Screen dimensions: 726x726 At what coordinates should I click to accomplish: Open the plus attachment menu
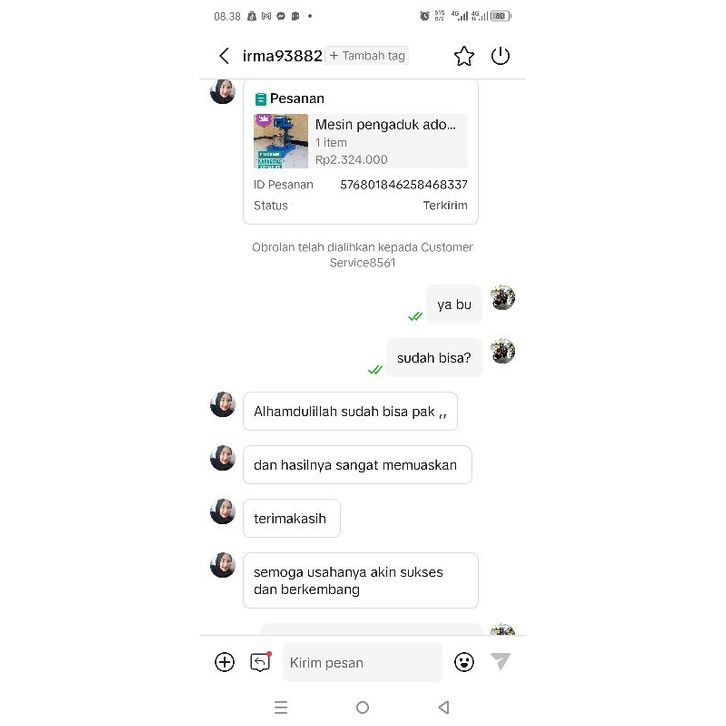pos(225,662)
